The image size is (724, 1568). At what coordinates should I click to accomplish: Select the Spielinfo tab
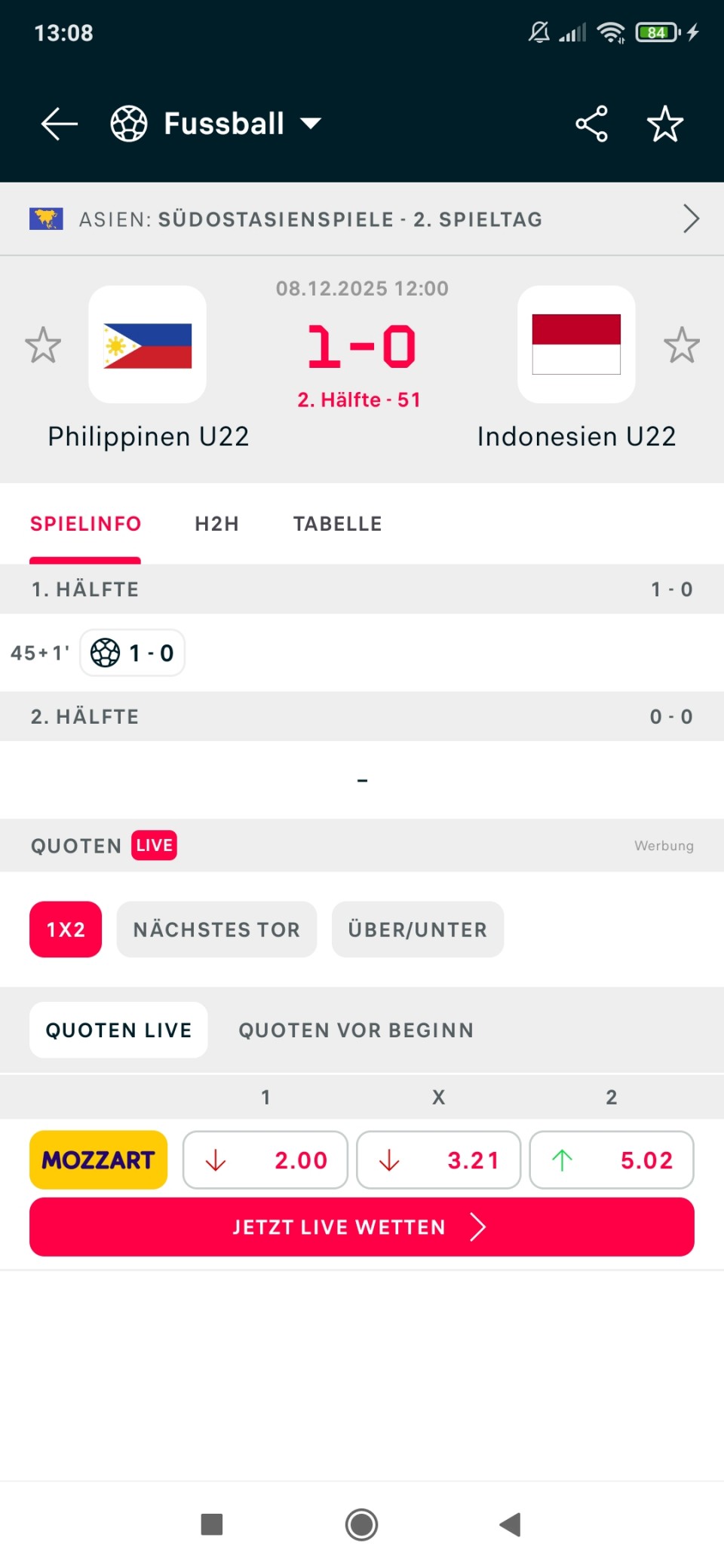(85, 524)
